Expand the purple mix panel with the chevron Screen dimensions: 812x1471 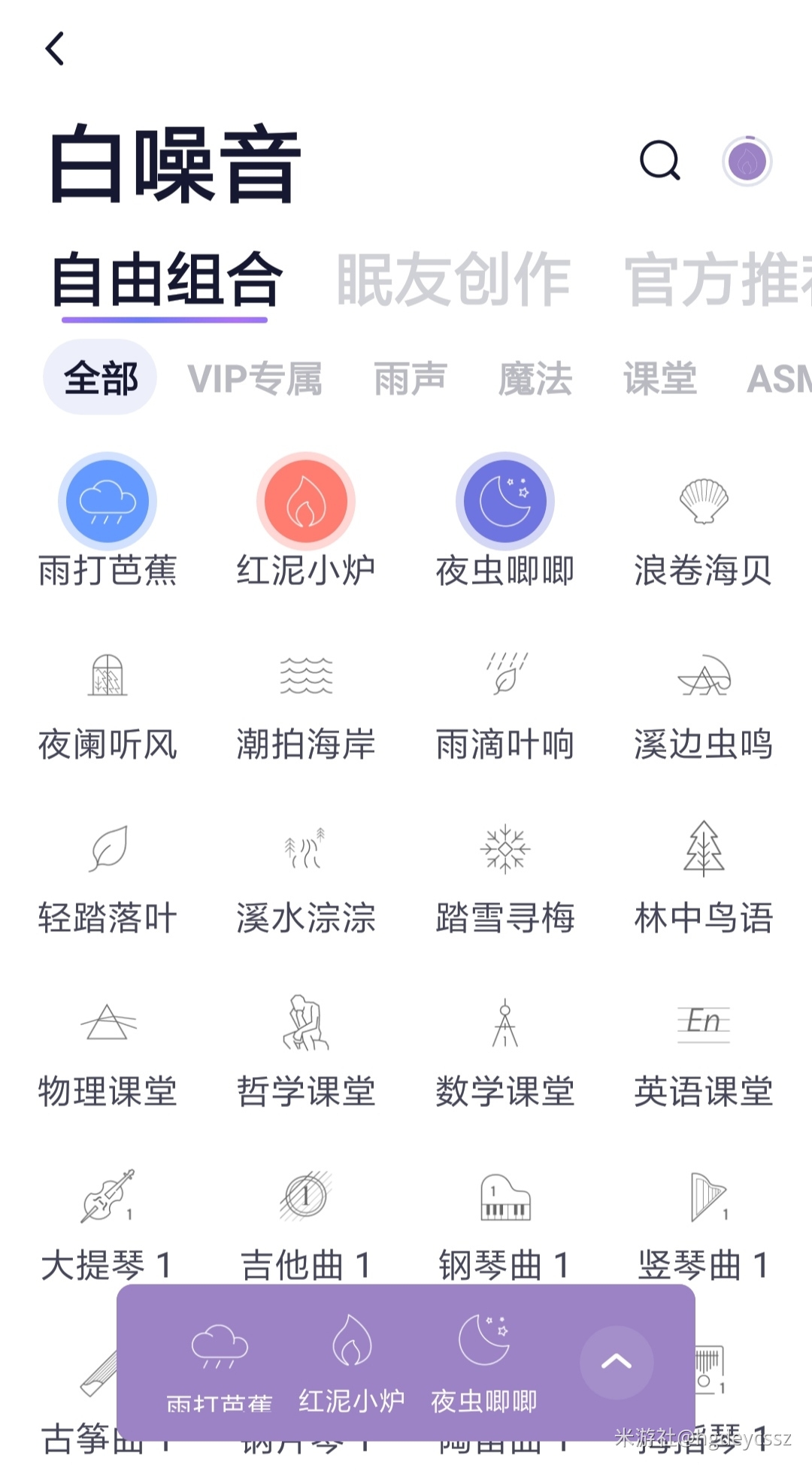[x=617, y=1362]
